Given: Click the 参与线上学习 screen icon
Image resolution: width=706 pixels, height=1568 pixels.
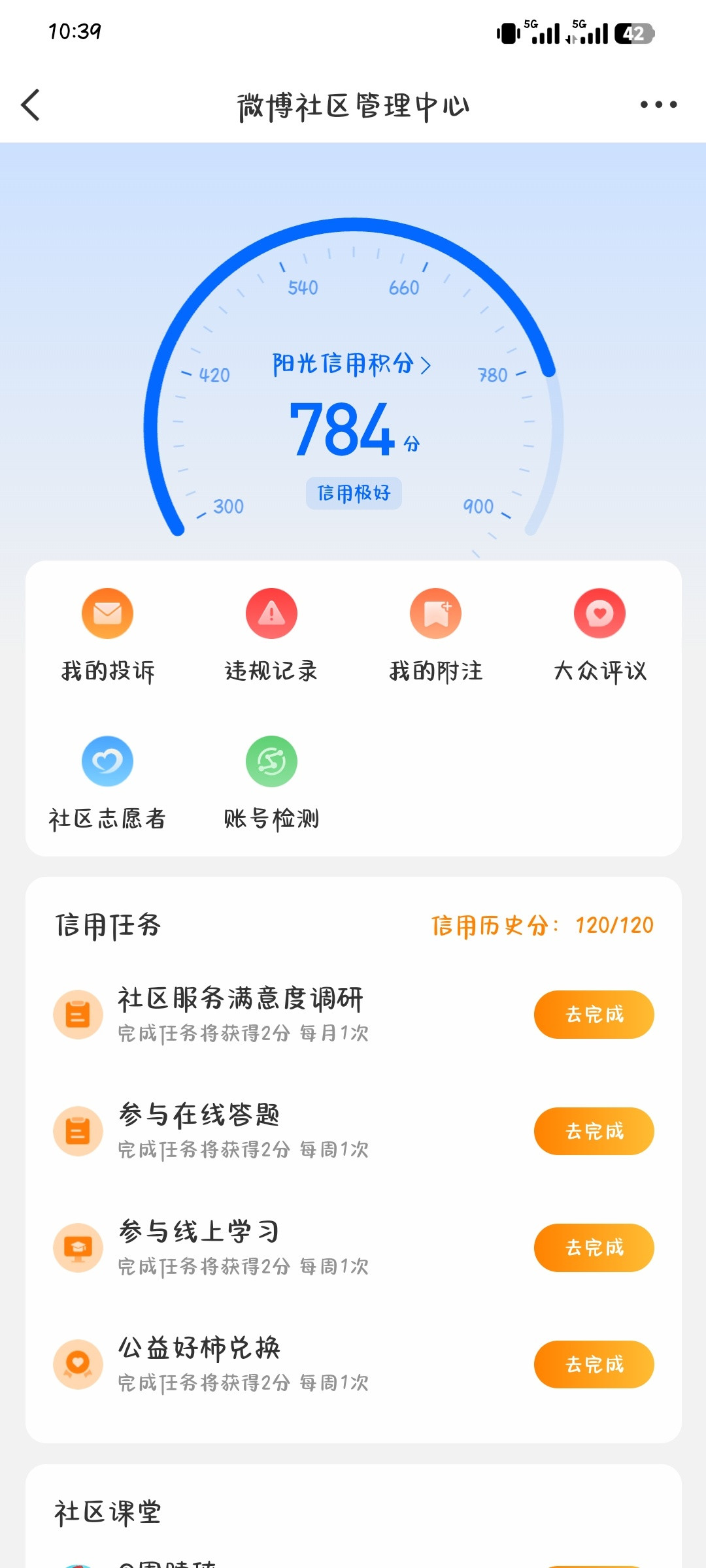Looking at the screenshot, I should tap(78, 1247).
